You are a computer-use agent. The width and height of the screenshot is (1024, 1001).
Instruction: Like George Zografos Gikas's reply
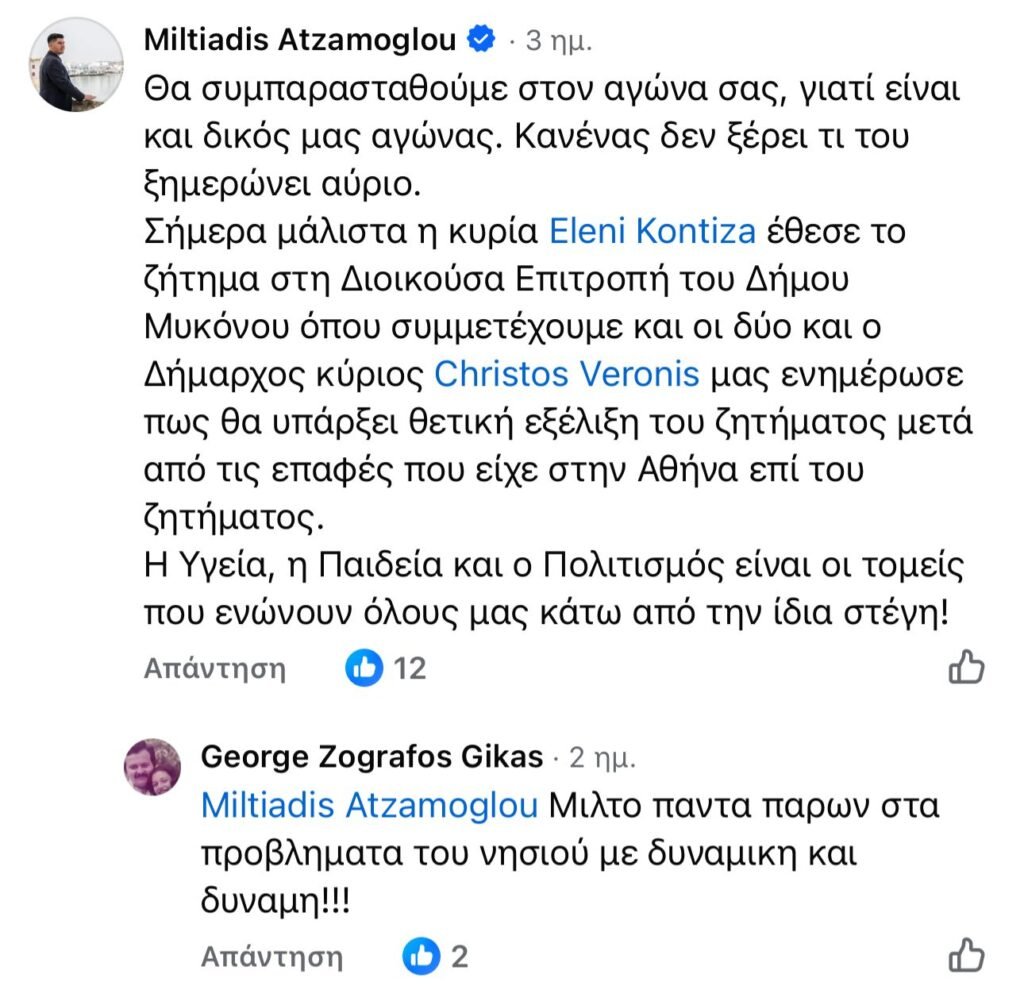[966, 955]
